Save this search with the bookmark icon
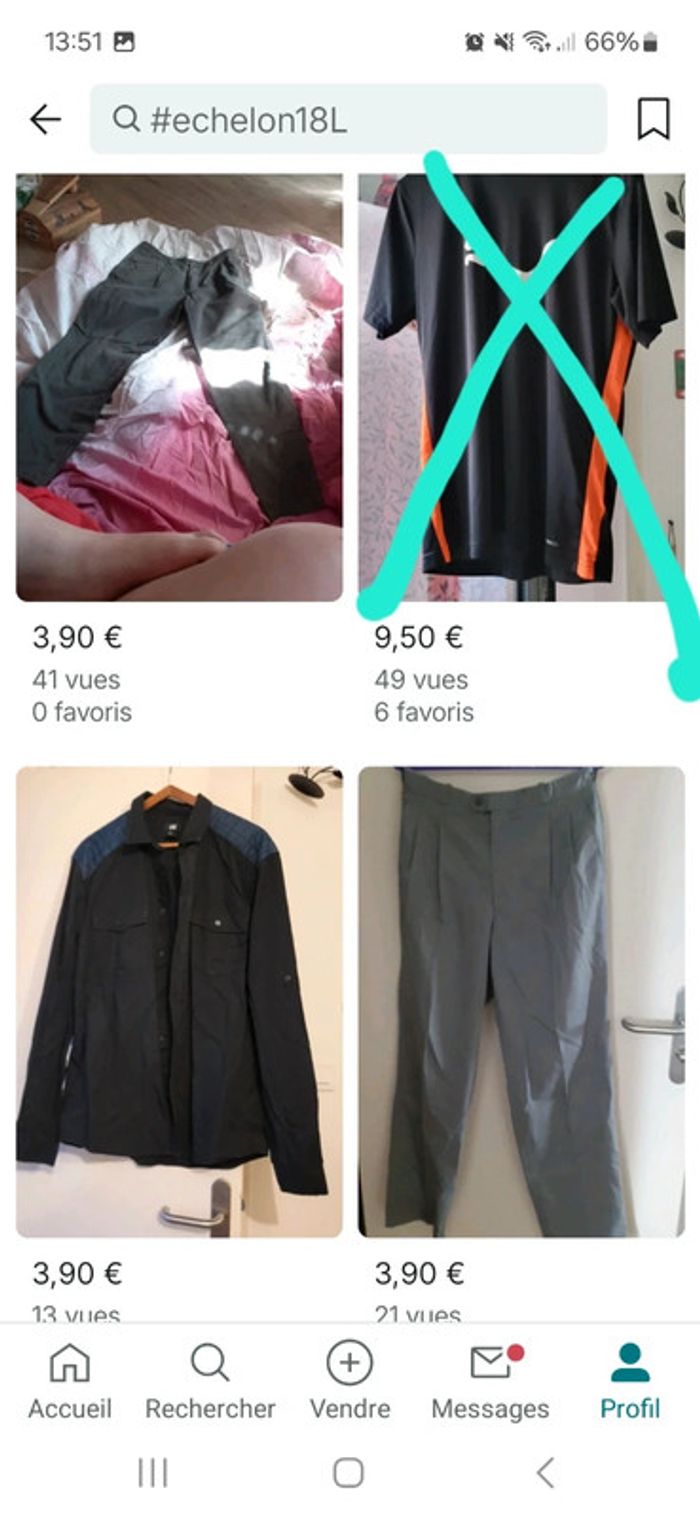Screen dimensions: 700x1518 [x=653, y=120]
